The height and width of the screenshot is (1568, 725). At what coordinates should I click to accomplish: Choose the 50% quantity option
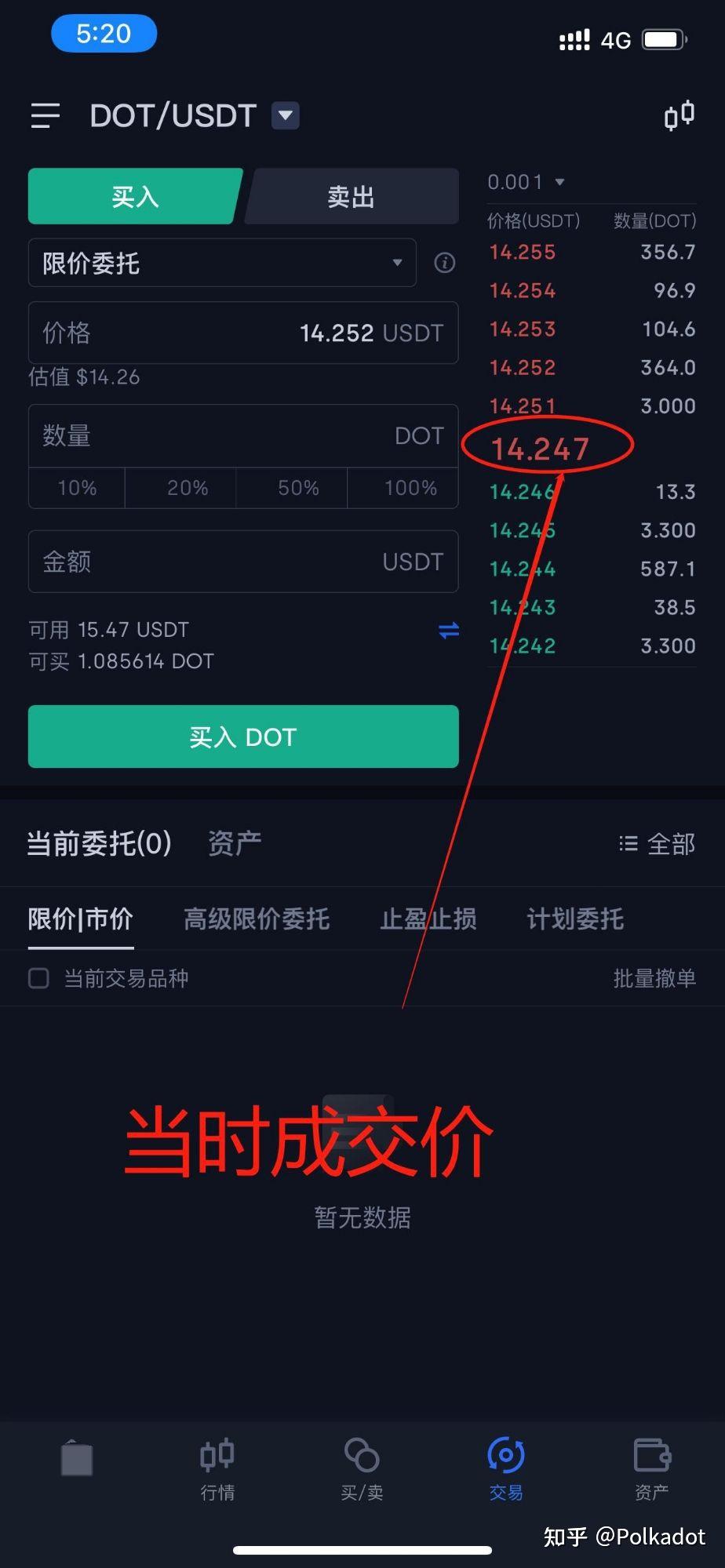pyautogui.click(x=298, y=488)
